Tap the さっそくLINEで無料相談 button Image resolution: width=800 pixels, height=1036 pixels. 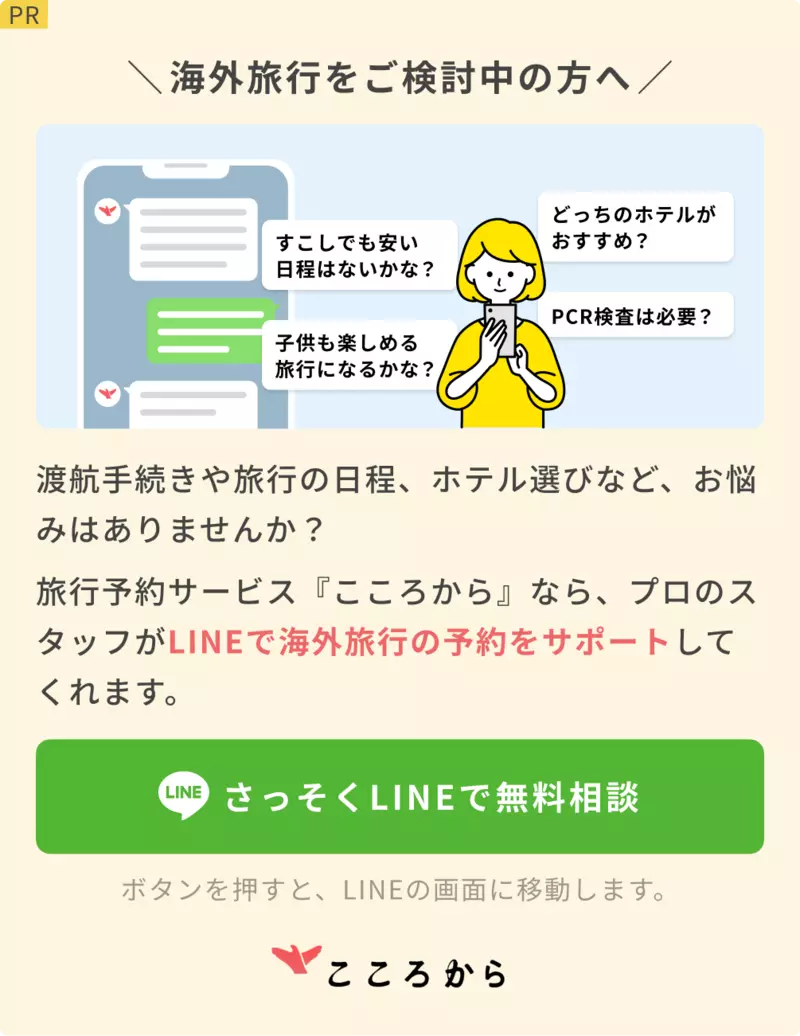tap(400, 797)
